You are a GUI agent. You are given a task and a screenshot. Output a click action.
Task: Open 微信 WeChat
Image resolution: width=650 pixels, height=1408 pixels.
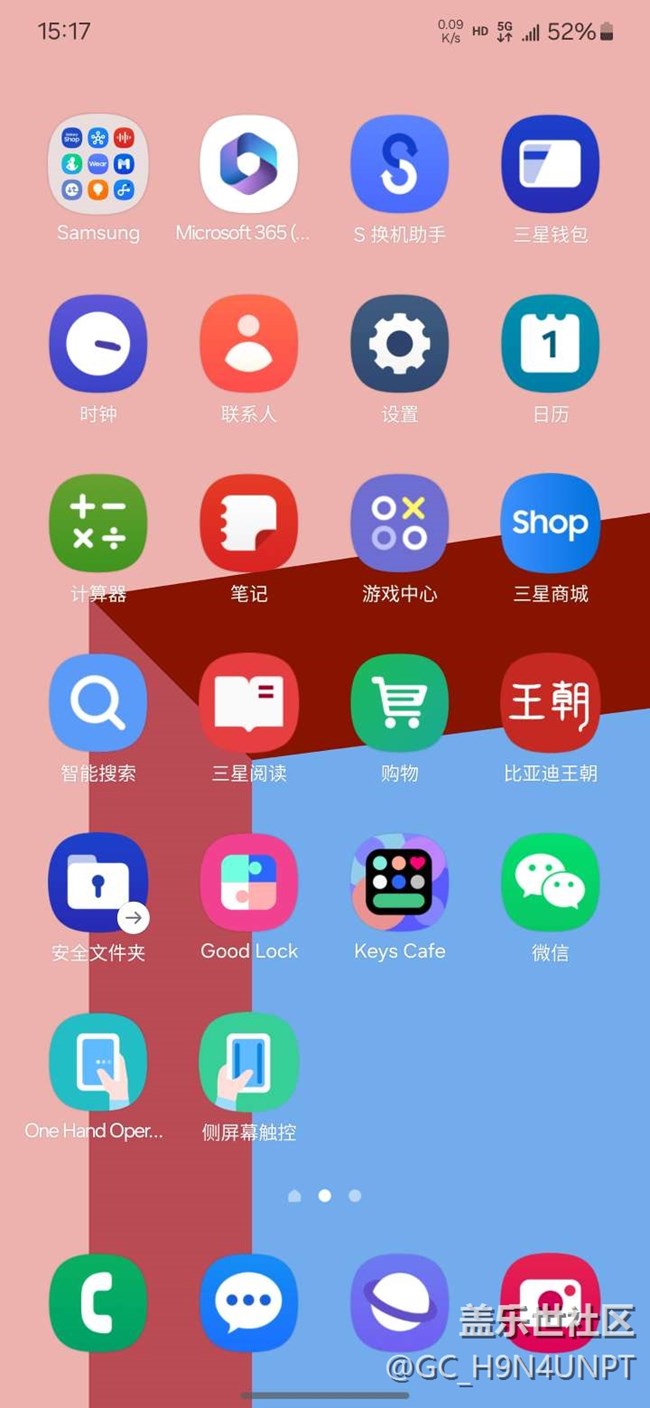coord(550,882)
